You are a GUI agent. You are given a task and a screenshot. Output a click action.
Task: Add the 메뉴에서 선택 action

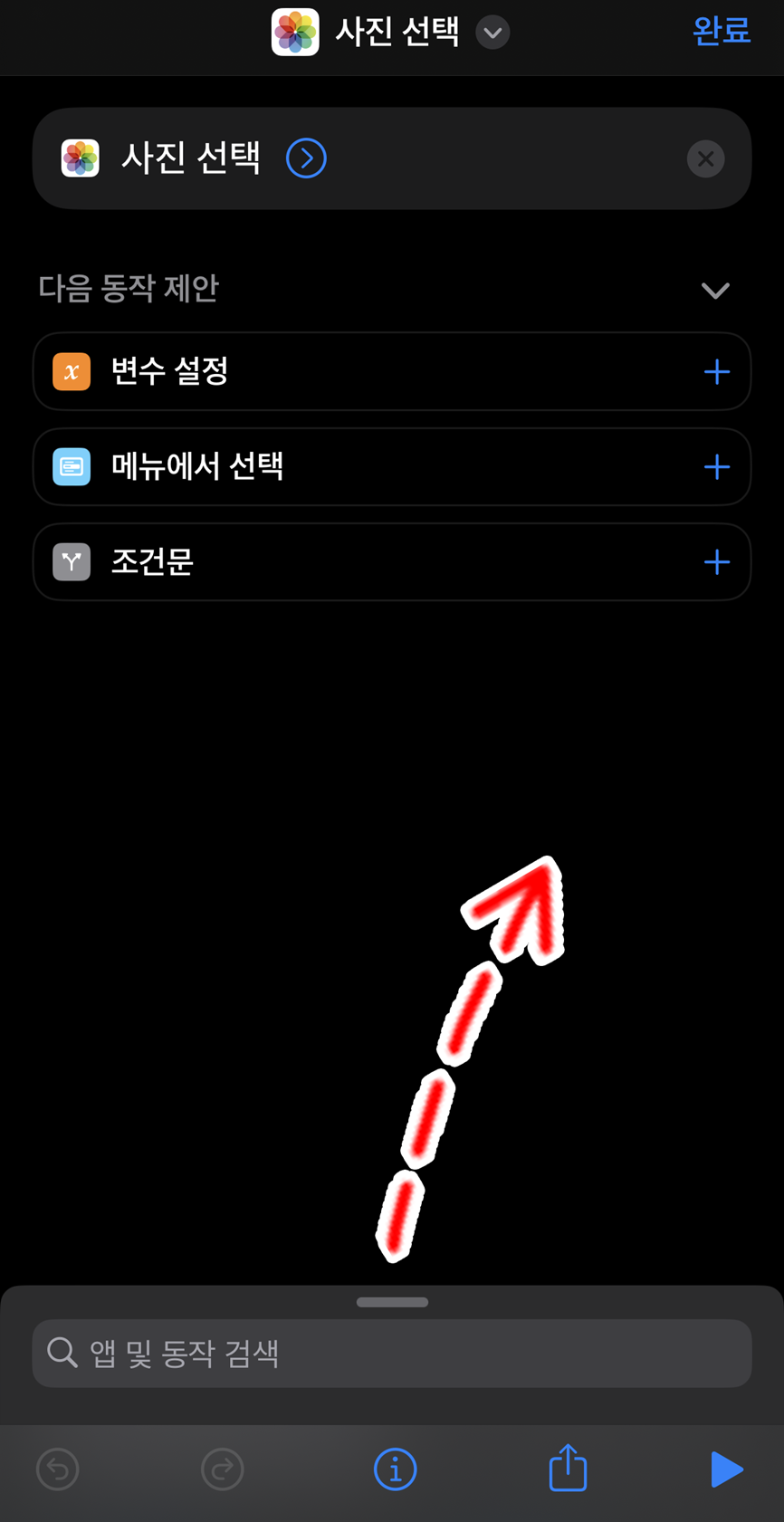point(716,467)
